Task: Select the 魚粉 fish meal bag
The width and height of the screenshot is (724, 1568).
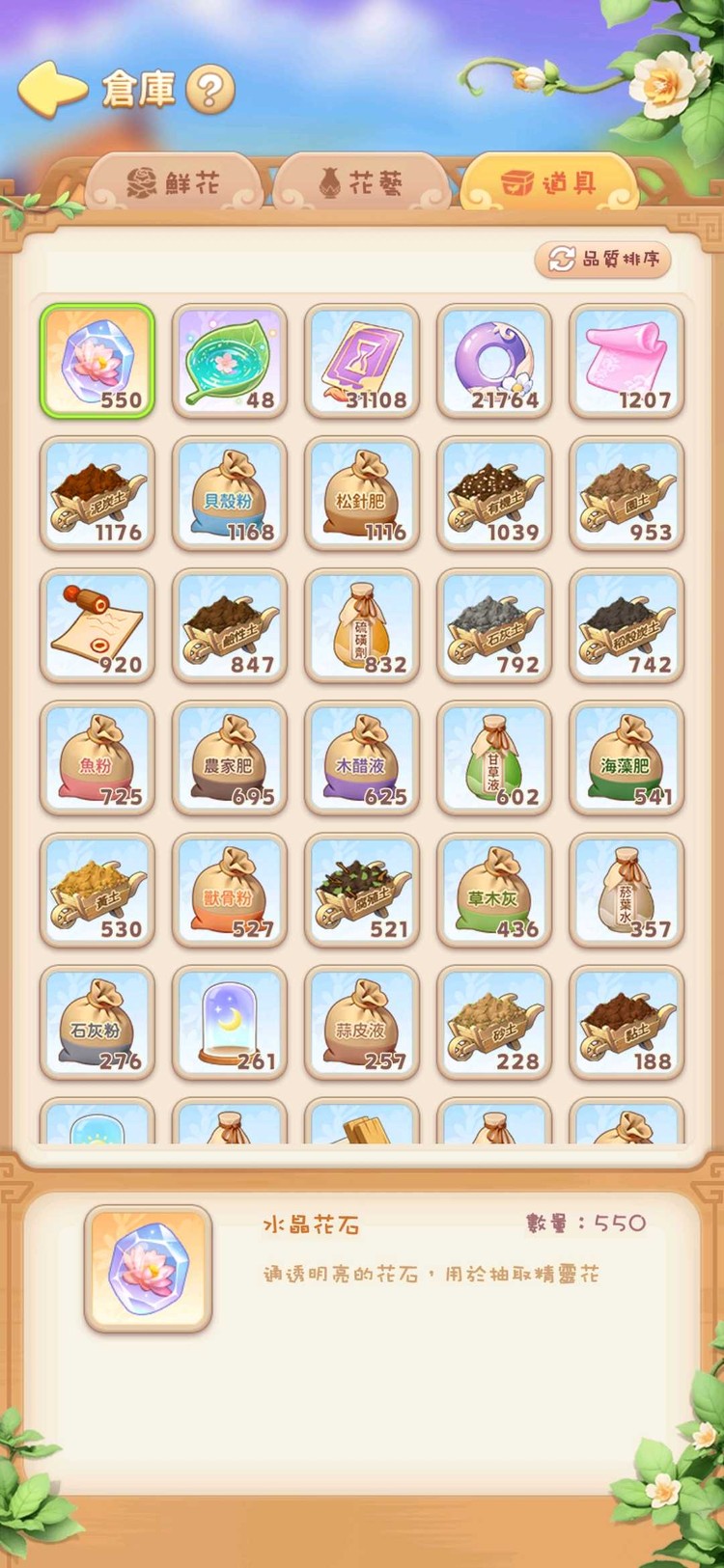Action: (x=97, y=758)
